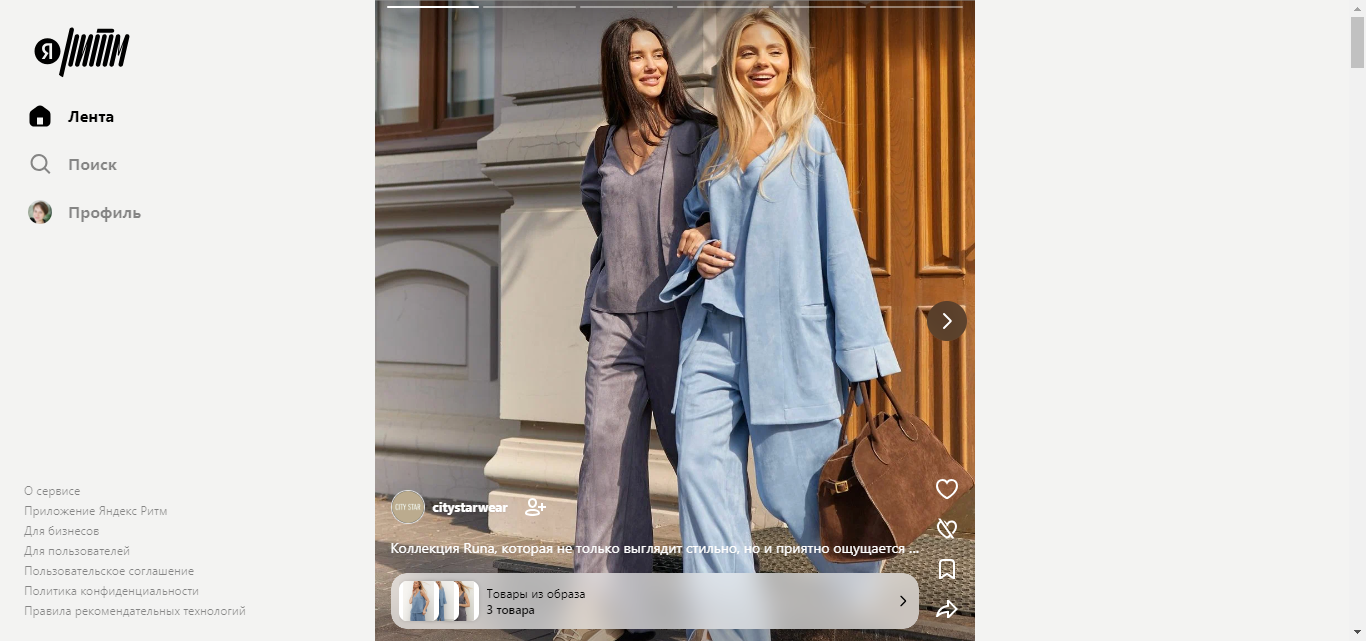The height and width of the screenshot is (641, 1366).
Task: Tap the Яндекс Ритм logo
Action: (81, 52)
